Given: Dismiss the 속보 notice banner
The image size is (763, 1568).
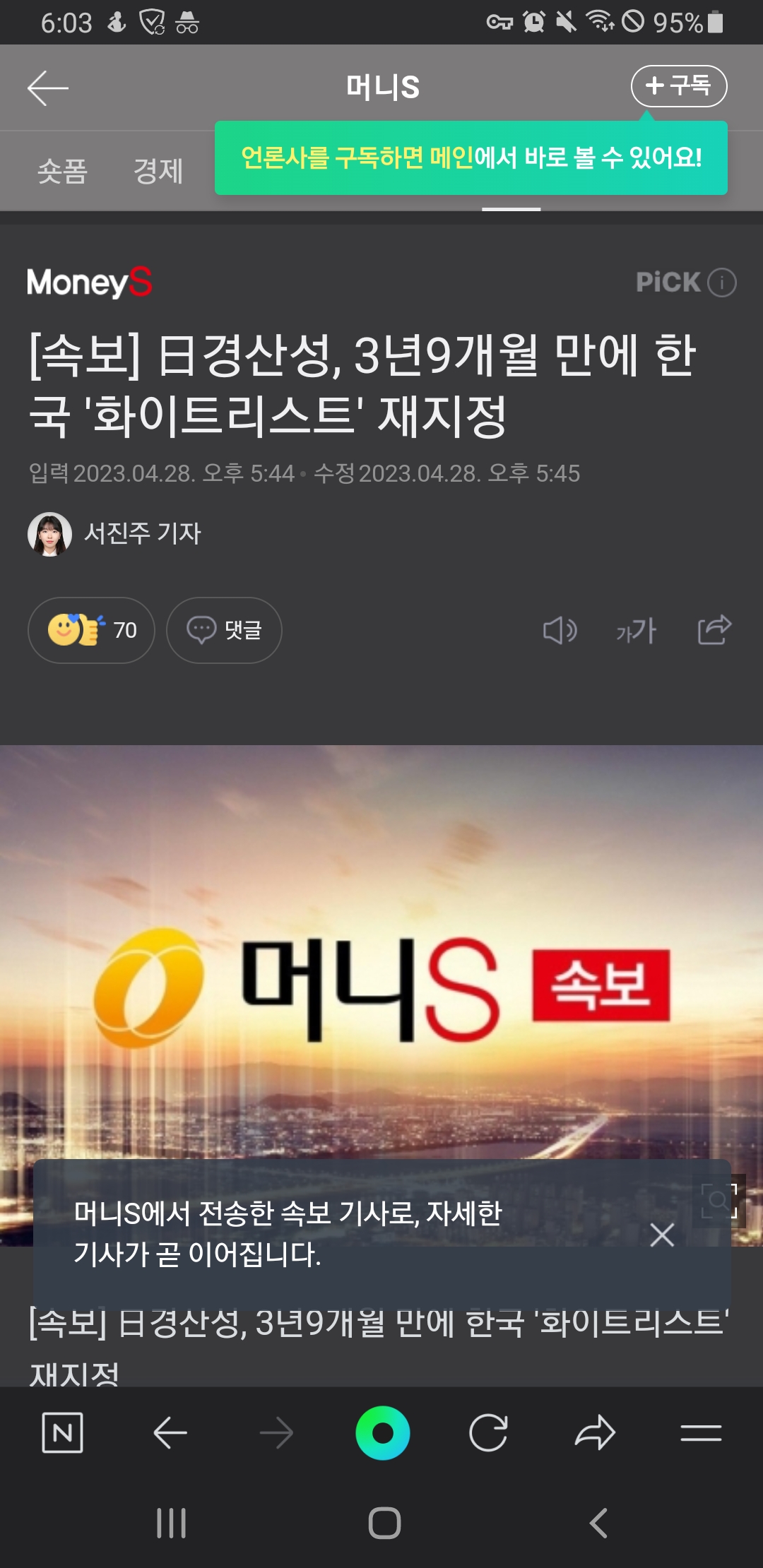Looking at the screenshot, I should (x=662, y=1235).
